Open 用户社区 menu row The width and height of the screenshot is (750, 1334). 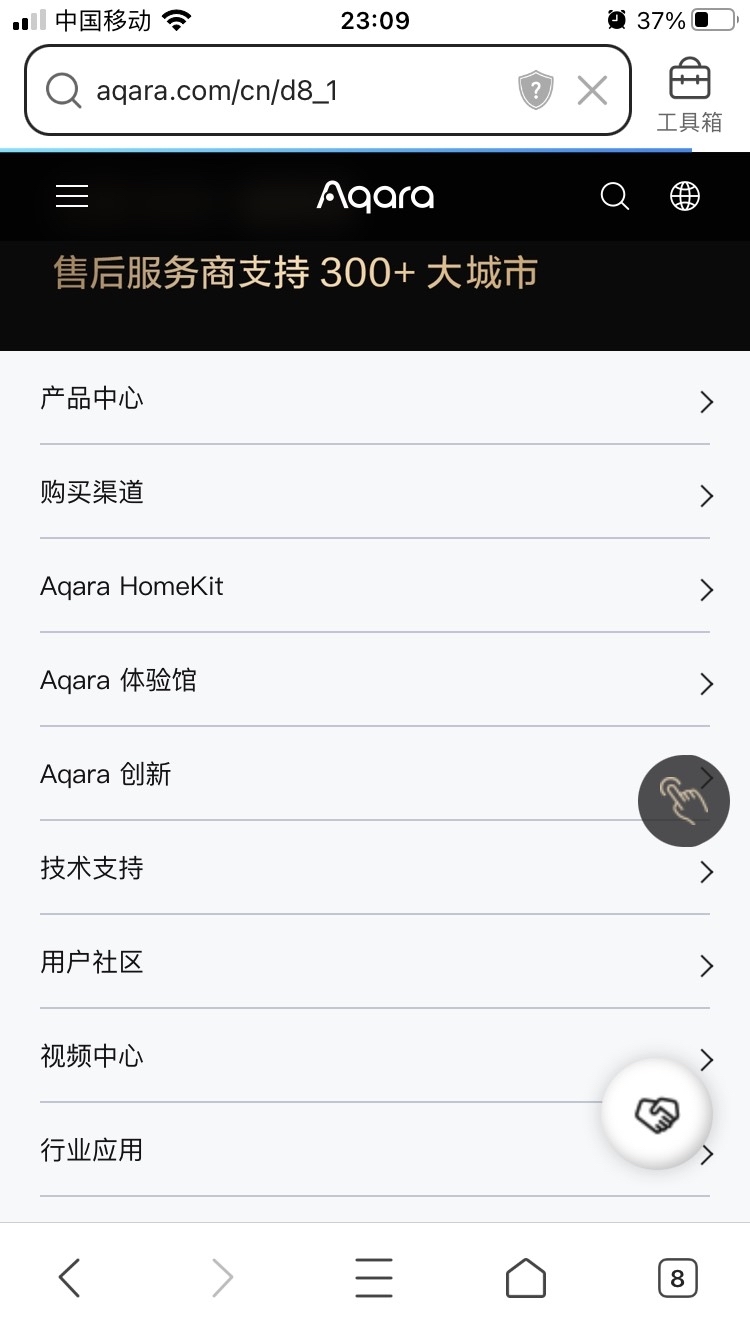click(375, 962)
